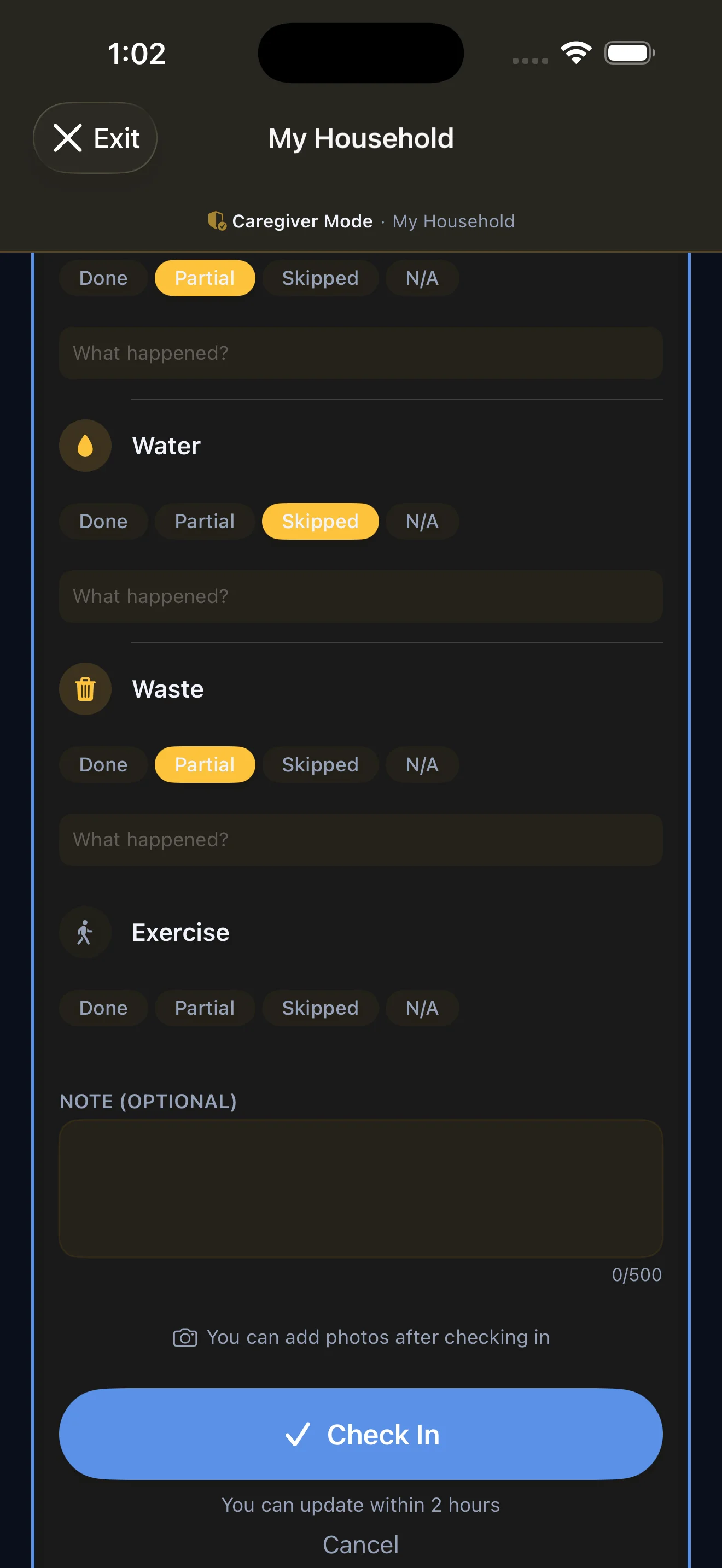This screenshot has width=722, height=1568.
Task: Tap the Exercise walking figure icon
Action: 85,932
